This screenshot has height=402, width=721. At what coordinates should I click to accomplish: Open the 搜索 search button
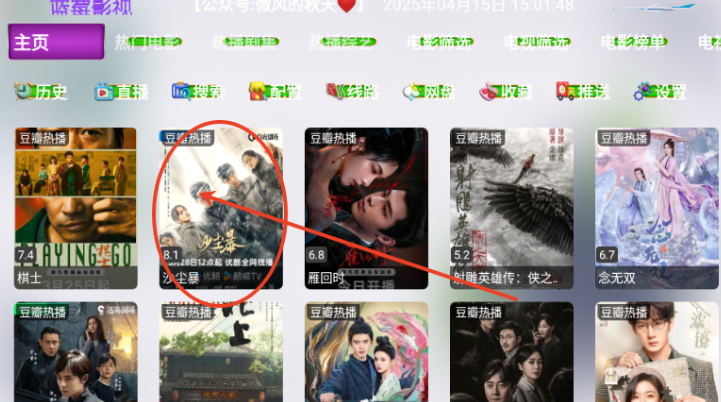tap(197, 92)
